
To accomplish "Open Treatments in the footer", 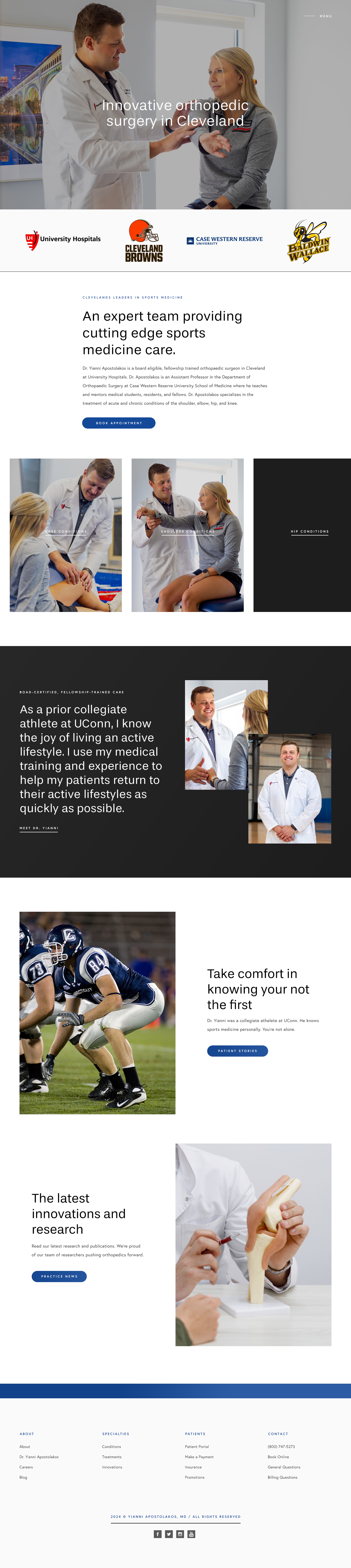I will point(112,1457).
